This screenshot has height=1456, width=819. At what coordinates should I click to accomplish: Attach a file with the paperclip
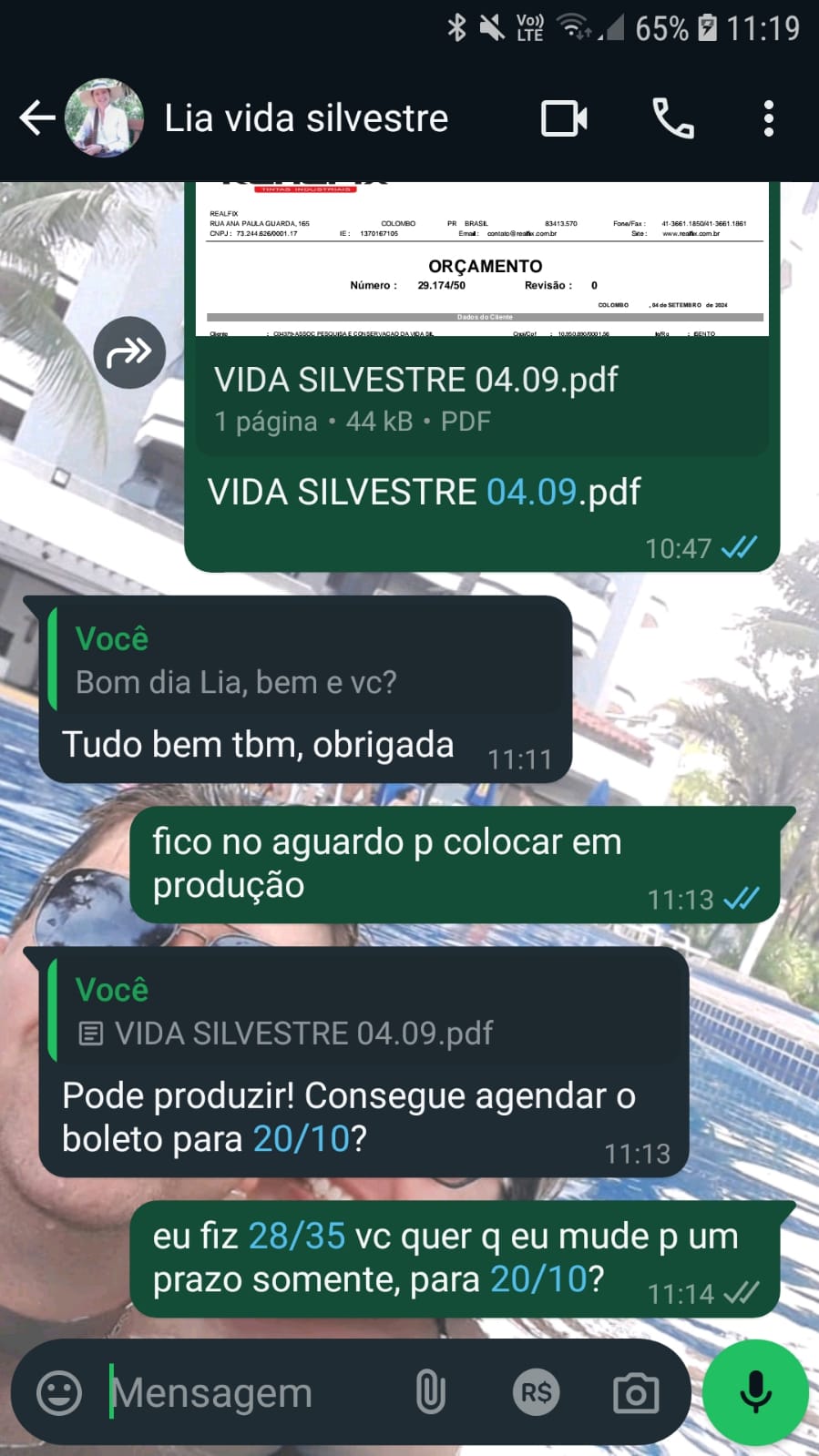click(430, 1393)
